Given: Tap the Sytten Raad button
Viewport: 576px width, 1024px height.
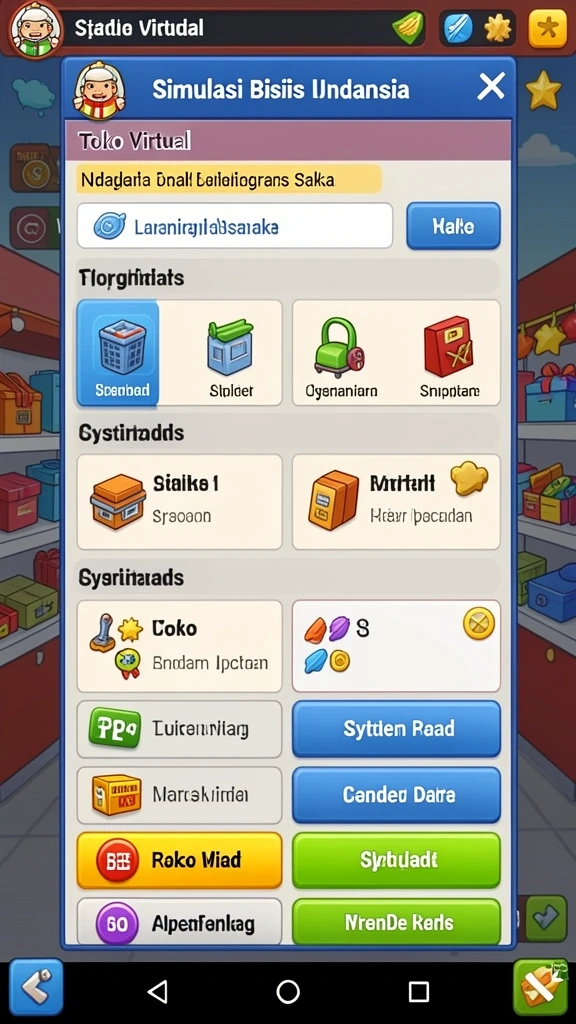Looking at the screenshot, I should (396, 729).
